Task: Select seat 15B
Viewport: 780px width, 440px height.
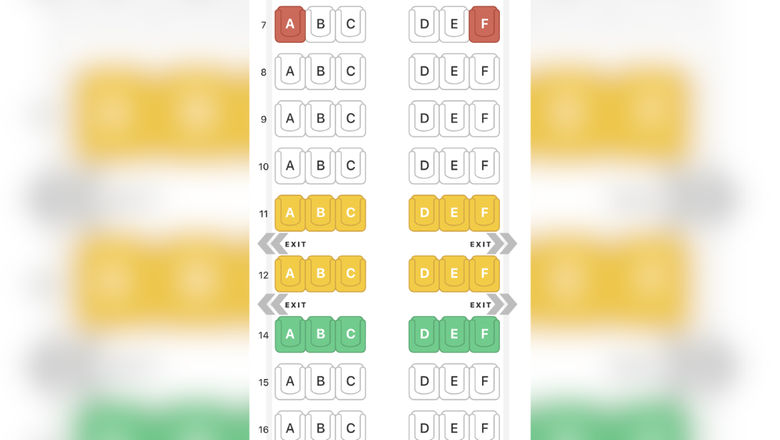Action: [x=320, y=382]
